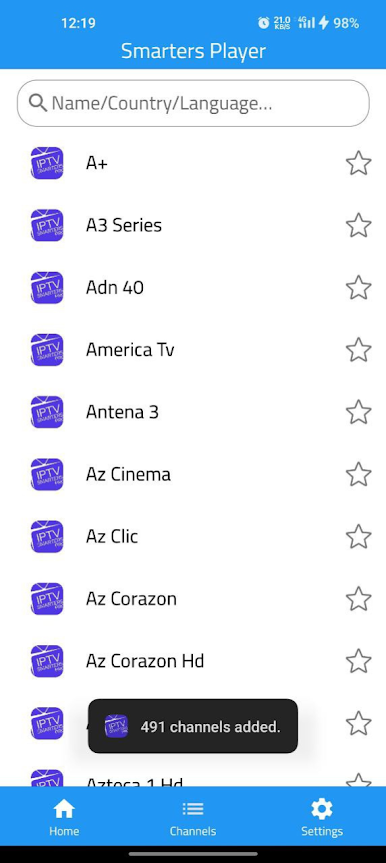
Task: Switch to the Channels tab
Action: pos(193,817)
